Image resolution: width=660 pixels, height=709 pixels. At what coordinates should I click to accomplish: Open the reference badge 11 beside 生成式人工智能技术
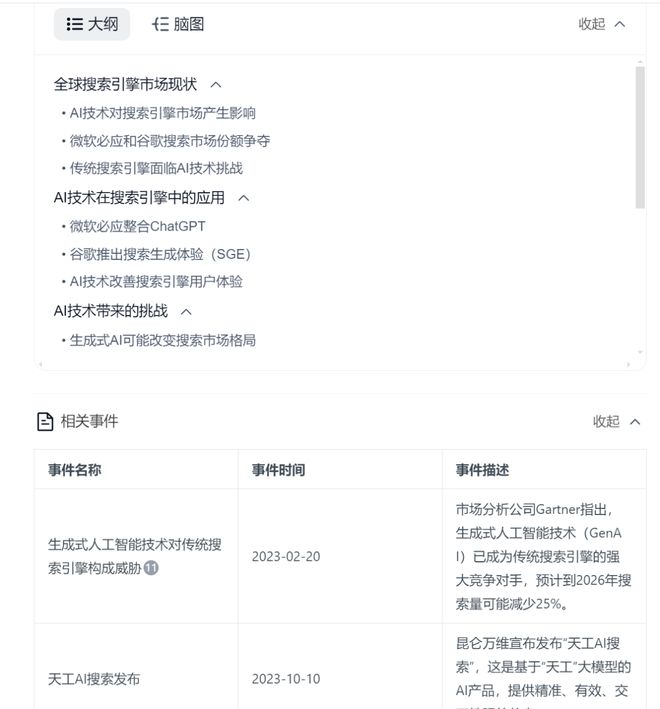pyautogui.click(x=151, y=569)
